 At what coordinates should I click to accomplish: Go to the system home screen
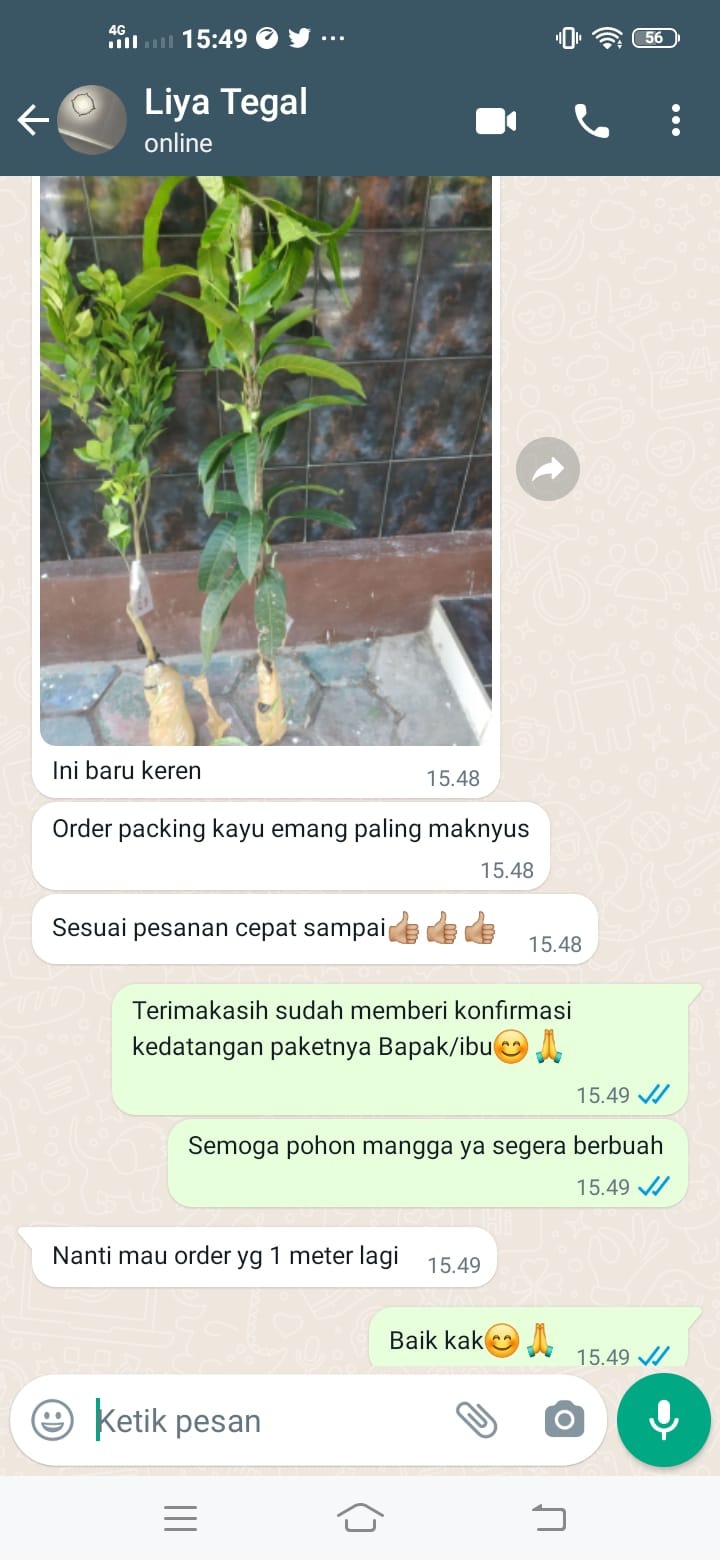coord(360,1518)
